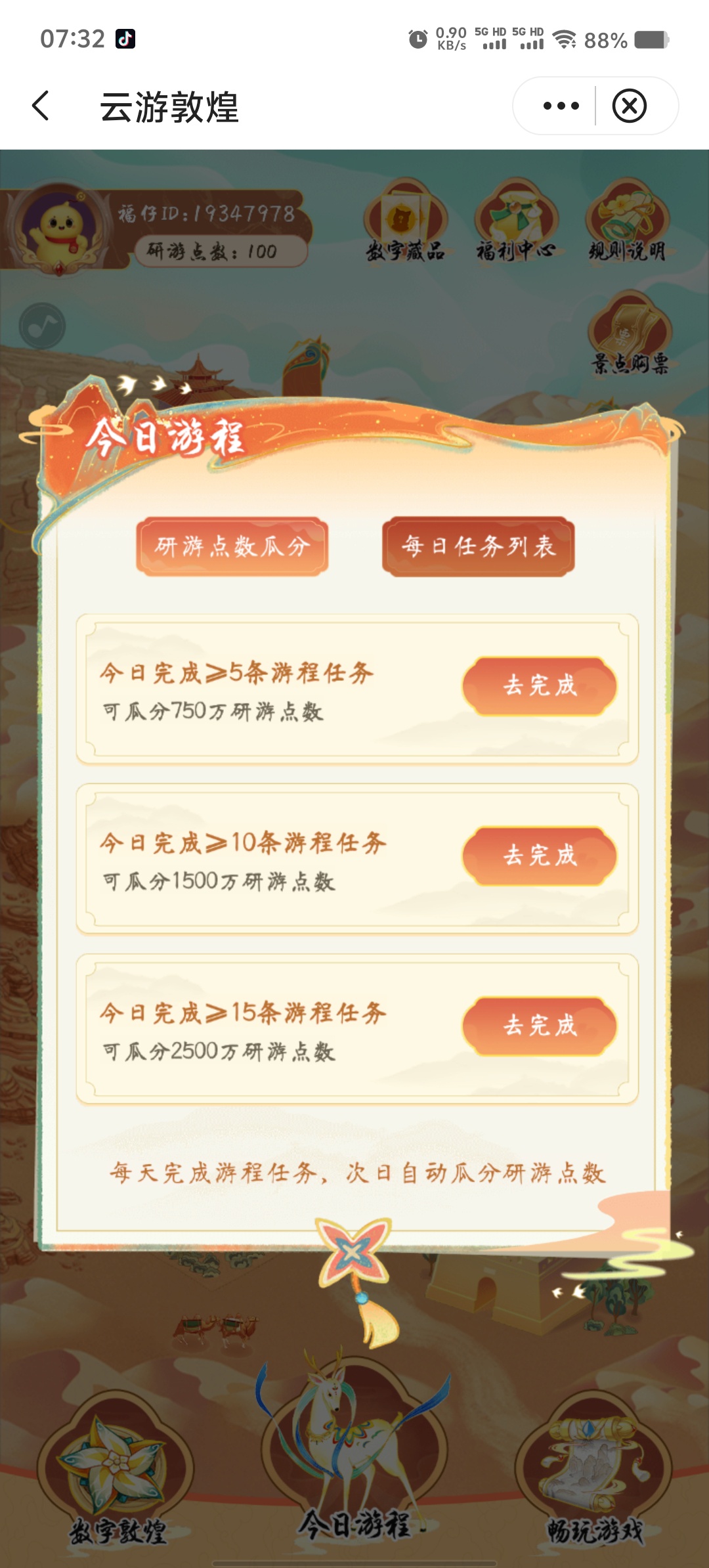Image resolution: width=709 pixels, height=1568 pixels.
Task: Switch to 研游点数瓜分 tab
Action: tap(232, 546)
